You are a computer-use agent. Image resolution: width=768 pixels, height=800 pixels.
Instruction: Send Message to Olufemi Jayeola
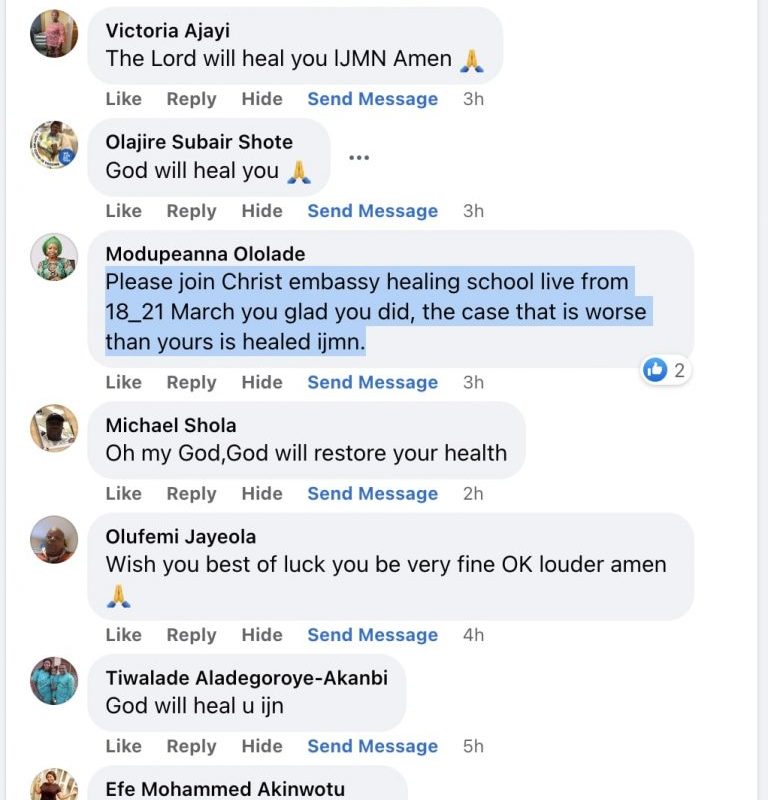tap(372, 635)
